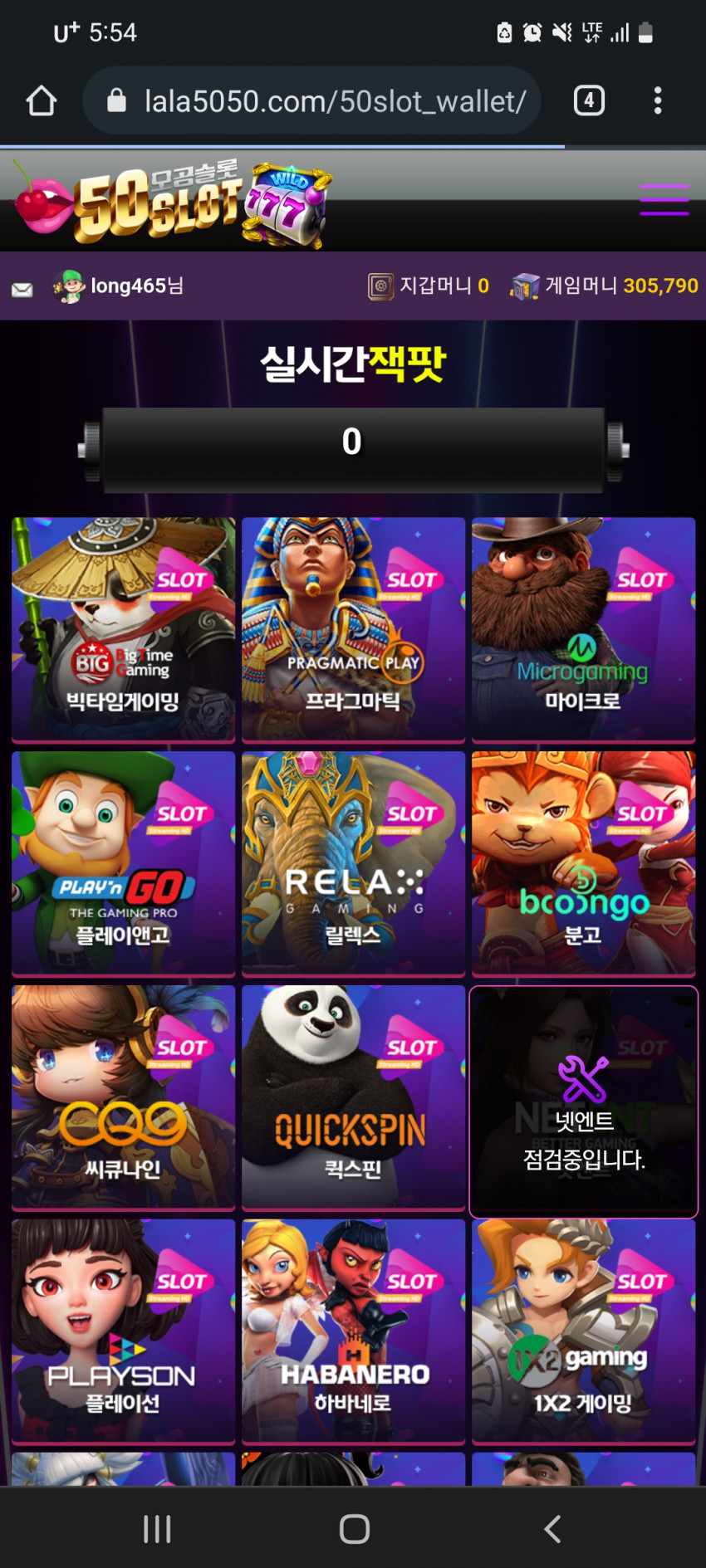Open the browser tab switcher
This screenshot has height=1568, width=706.
pos(589,101)
